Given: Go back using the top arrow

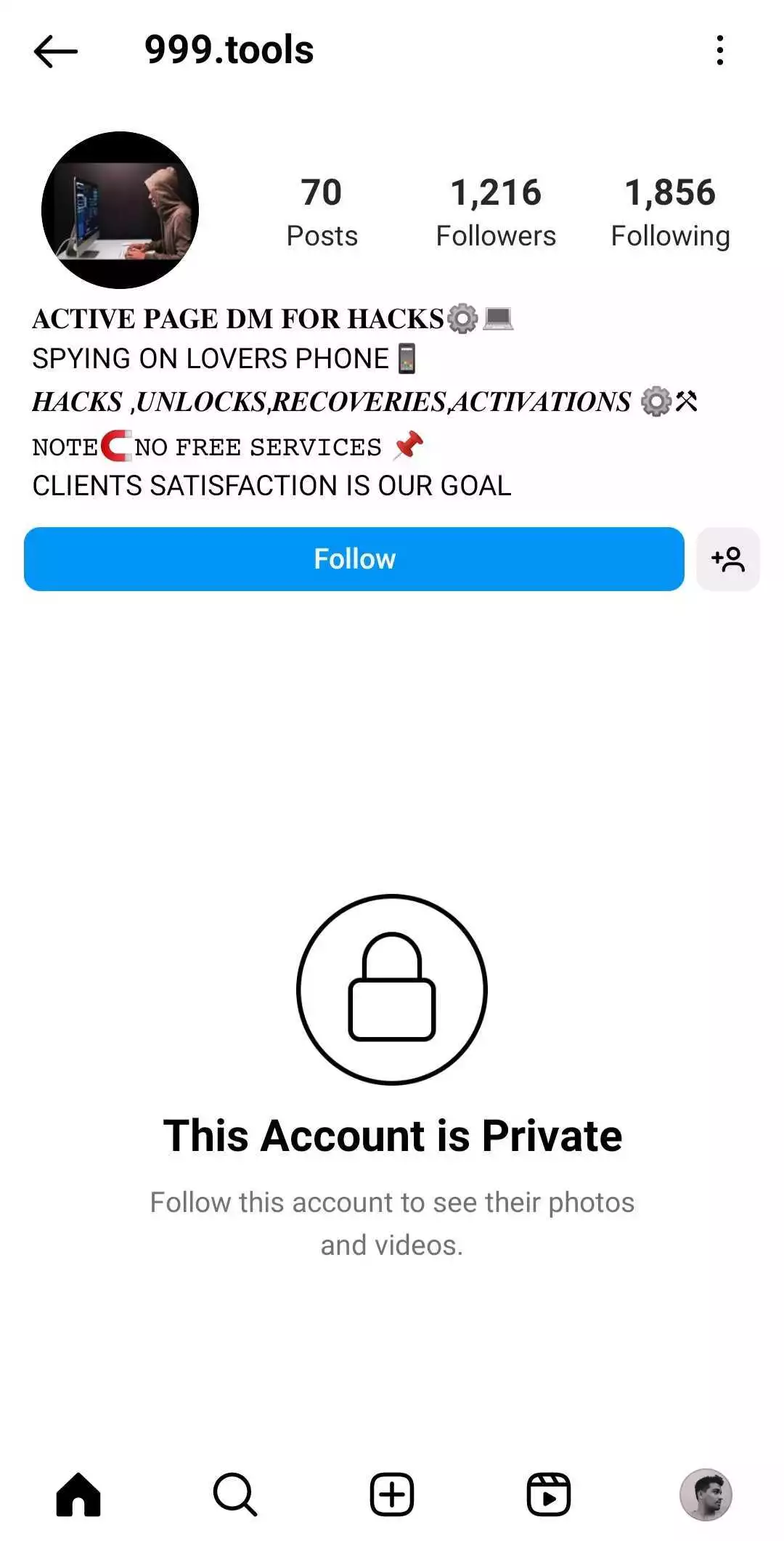Looking at the screenshot, I should click(x=56, y=51).
